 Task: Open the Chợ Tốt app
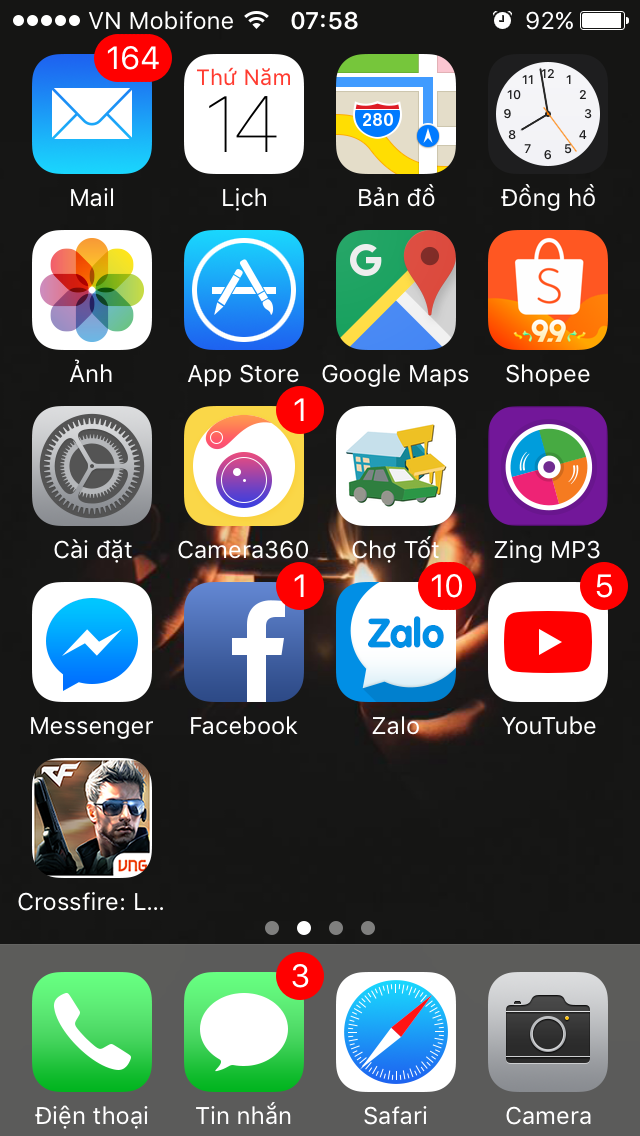coord(396,466)
